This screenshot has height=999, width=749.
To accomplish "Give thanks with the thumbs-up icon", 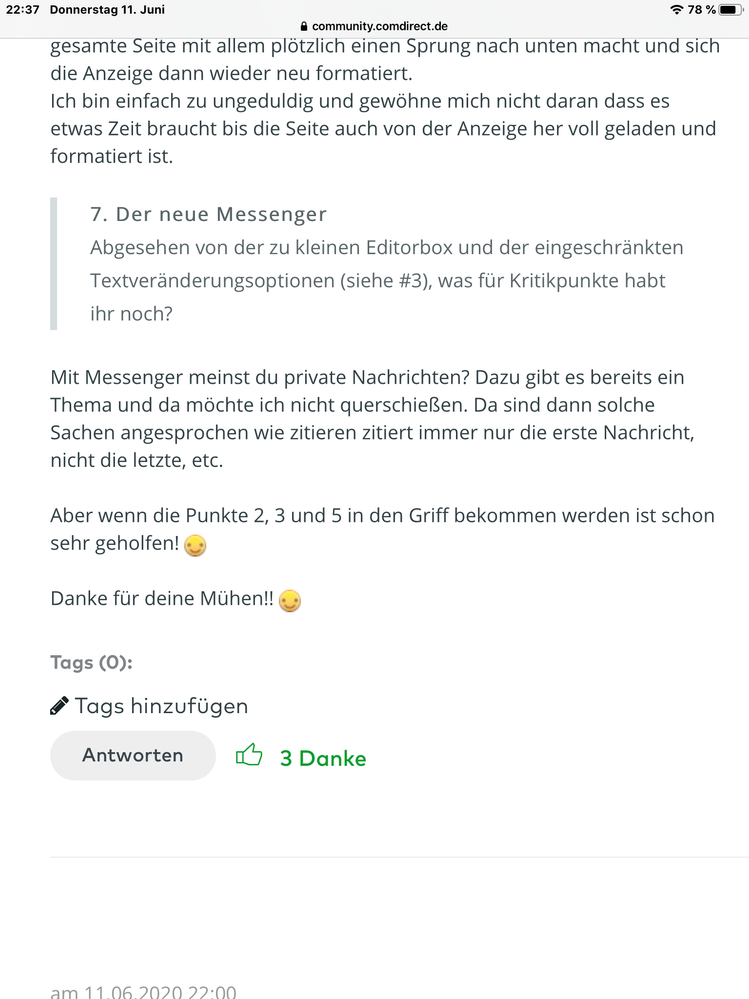I will pyautogui.click(x=248, y=756).
